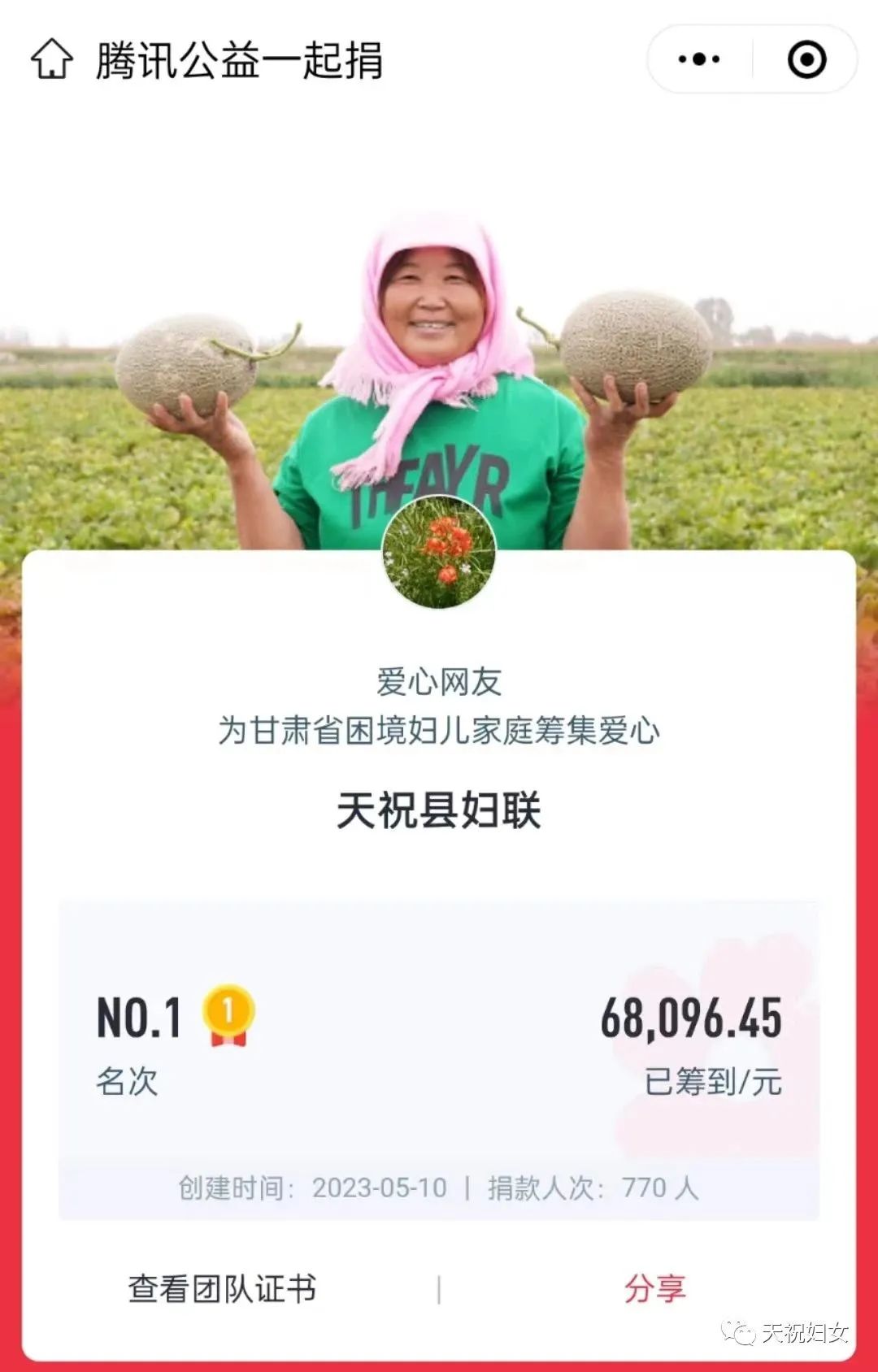
Task: Open the flower avatar of 爱心网友
Action: pyautogui.click(x=439, y=553)
